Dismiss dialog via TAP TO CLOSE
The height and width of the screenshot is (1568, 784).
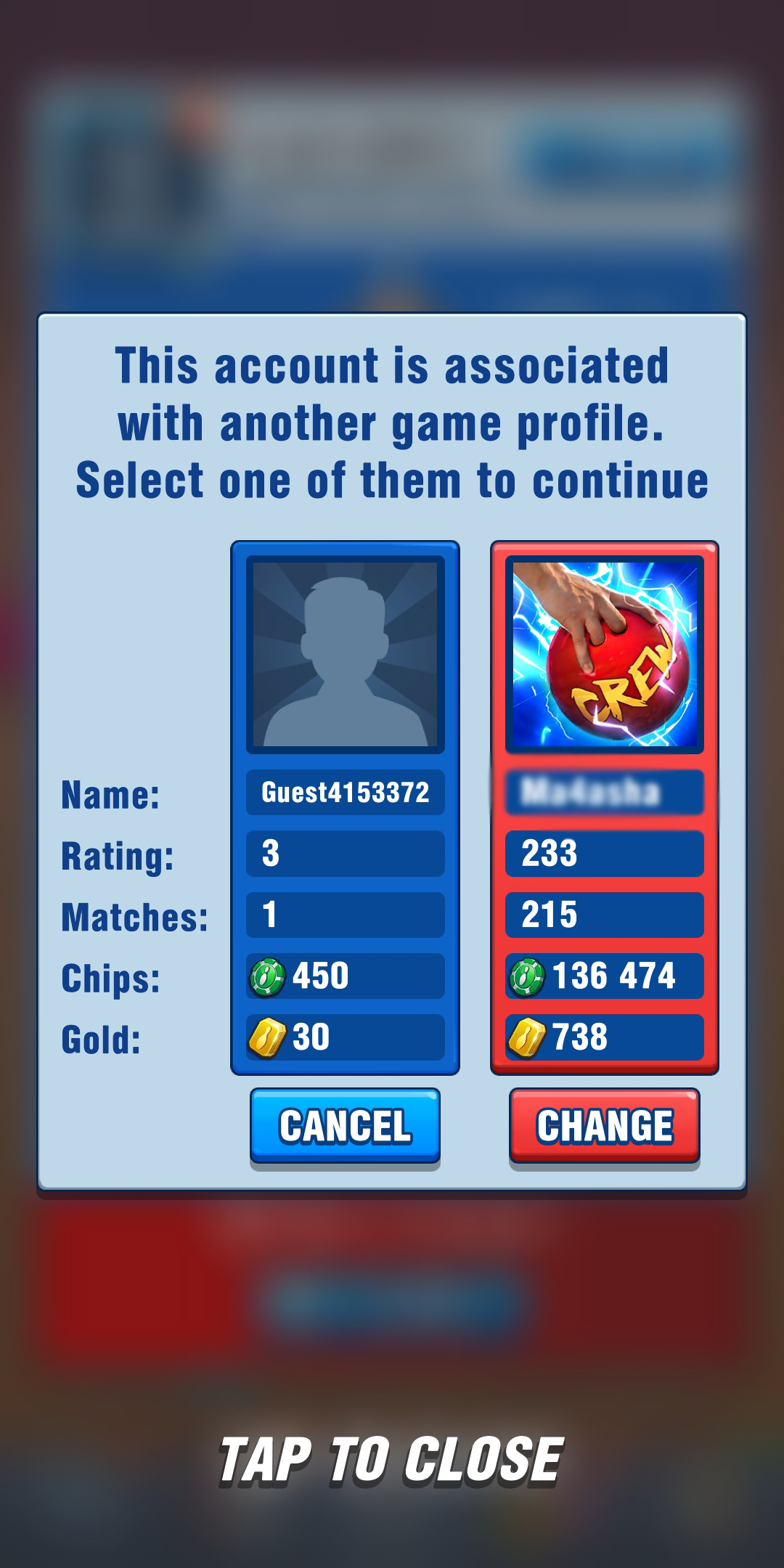[x=391, y=1459]
